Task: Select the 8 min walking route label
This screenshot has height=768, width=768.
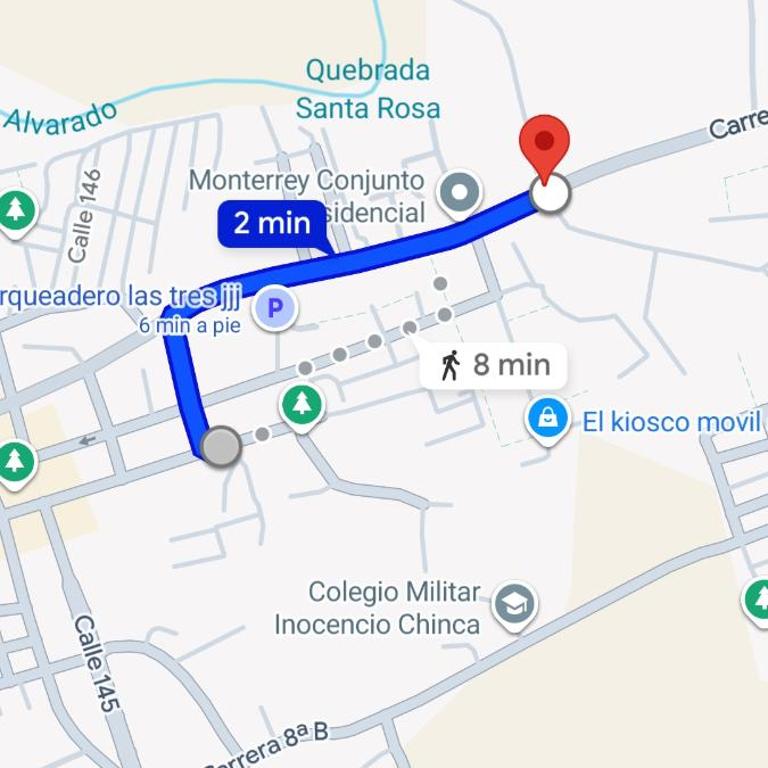Action: click(x=495, y=366)
